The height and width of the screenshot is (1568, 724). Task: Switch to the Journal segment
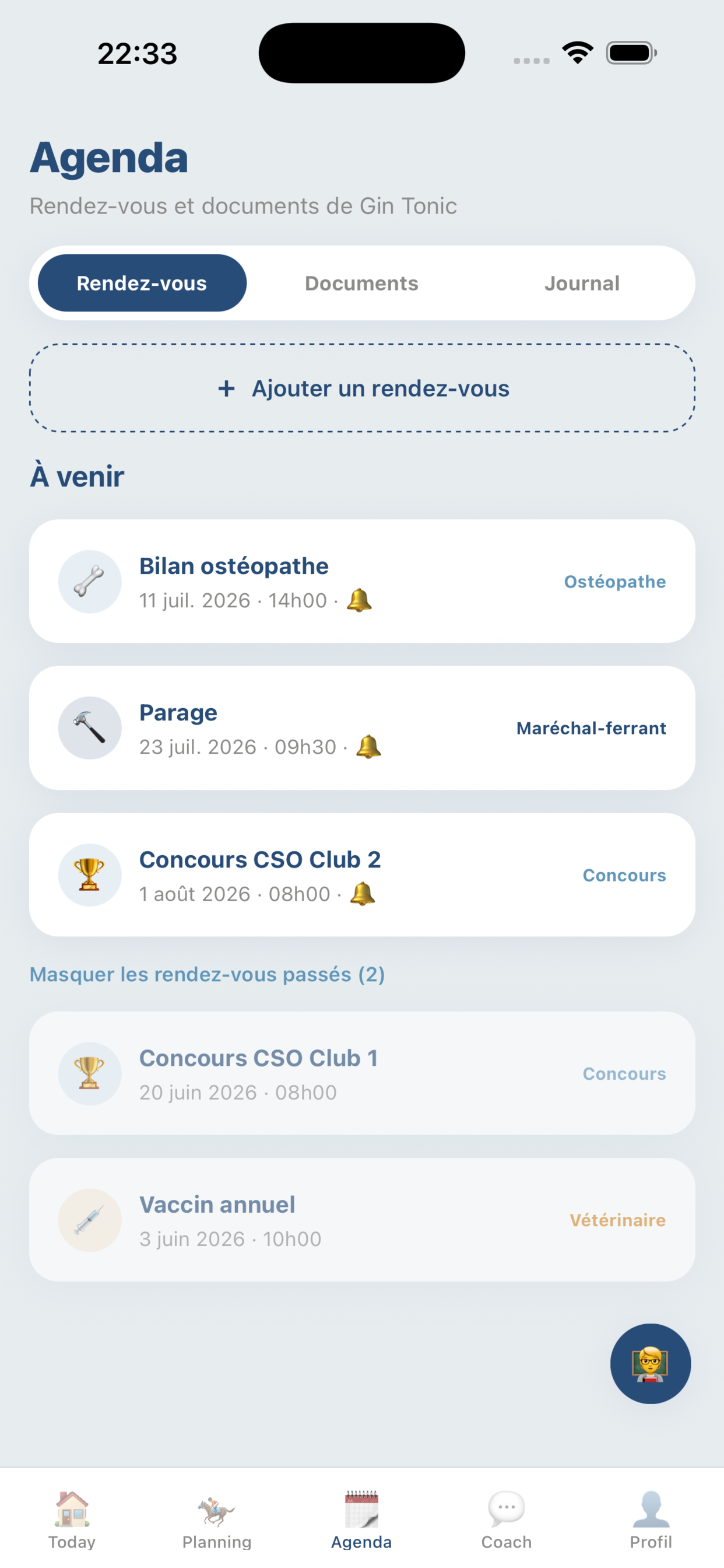click(x=582, y=283)
